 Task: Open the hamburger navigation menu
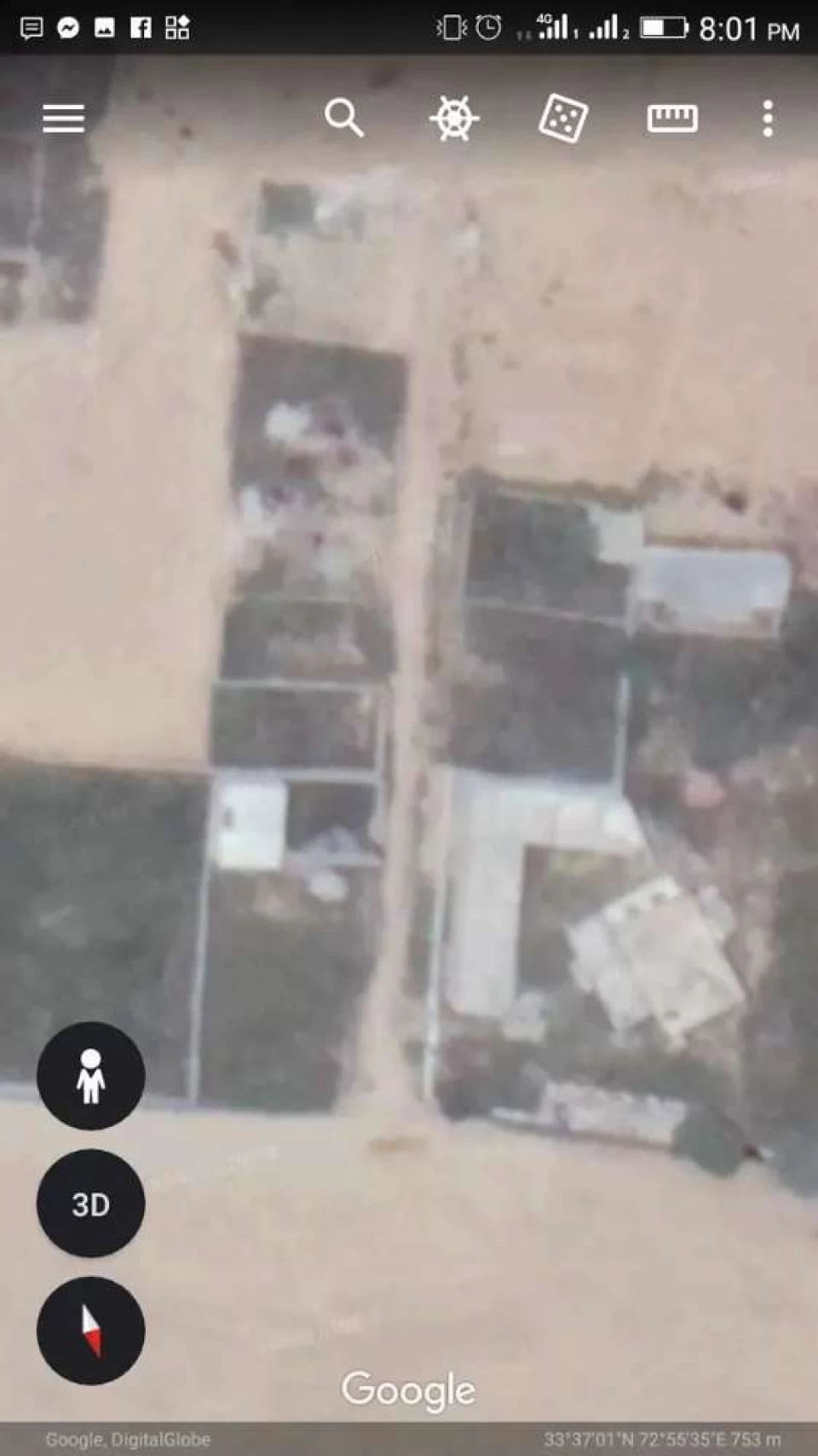click(64, 118)
